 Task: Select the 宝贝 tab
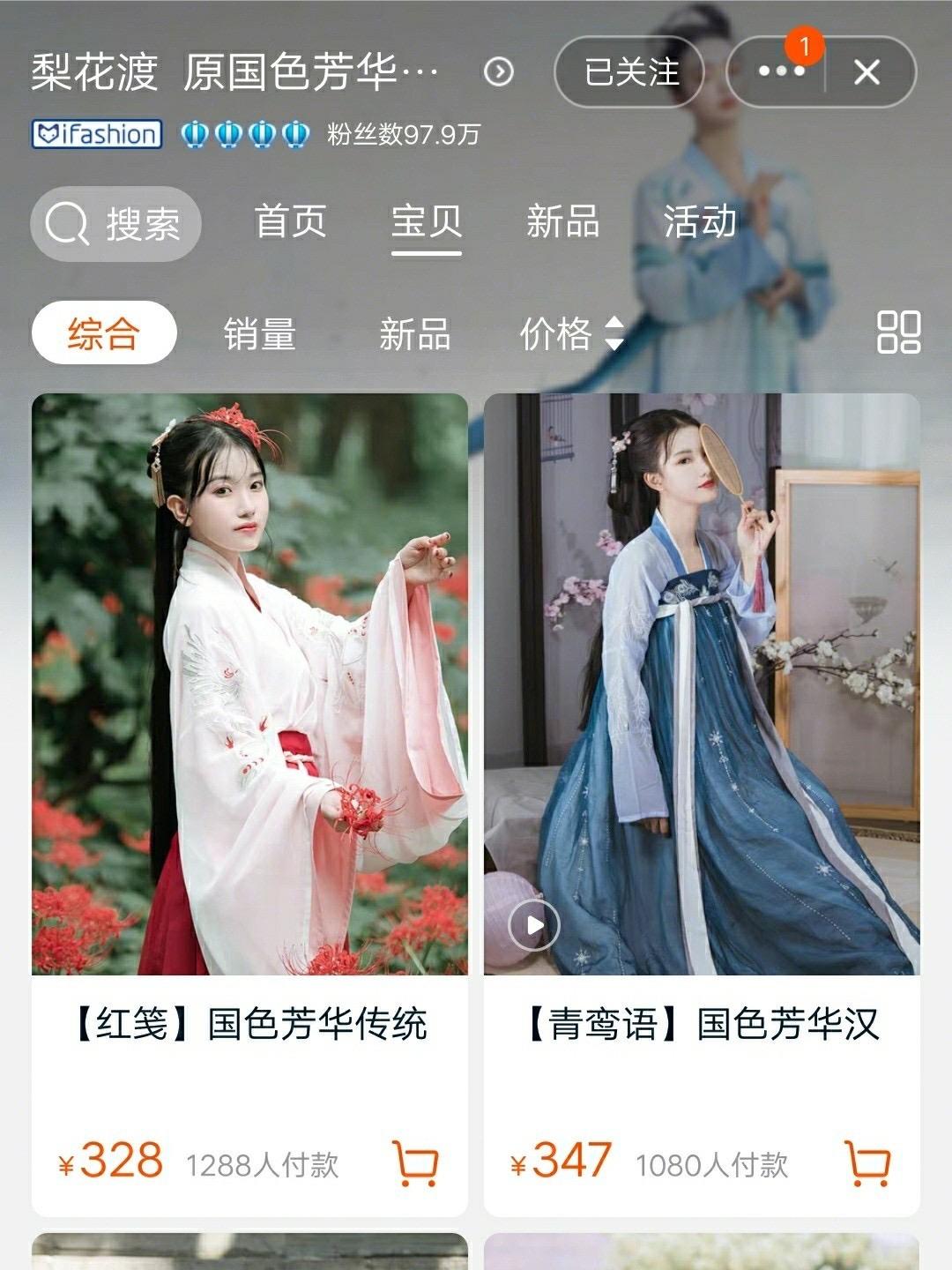click(427, 221)
